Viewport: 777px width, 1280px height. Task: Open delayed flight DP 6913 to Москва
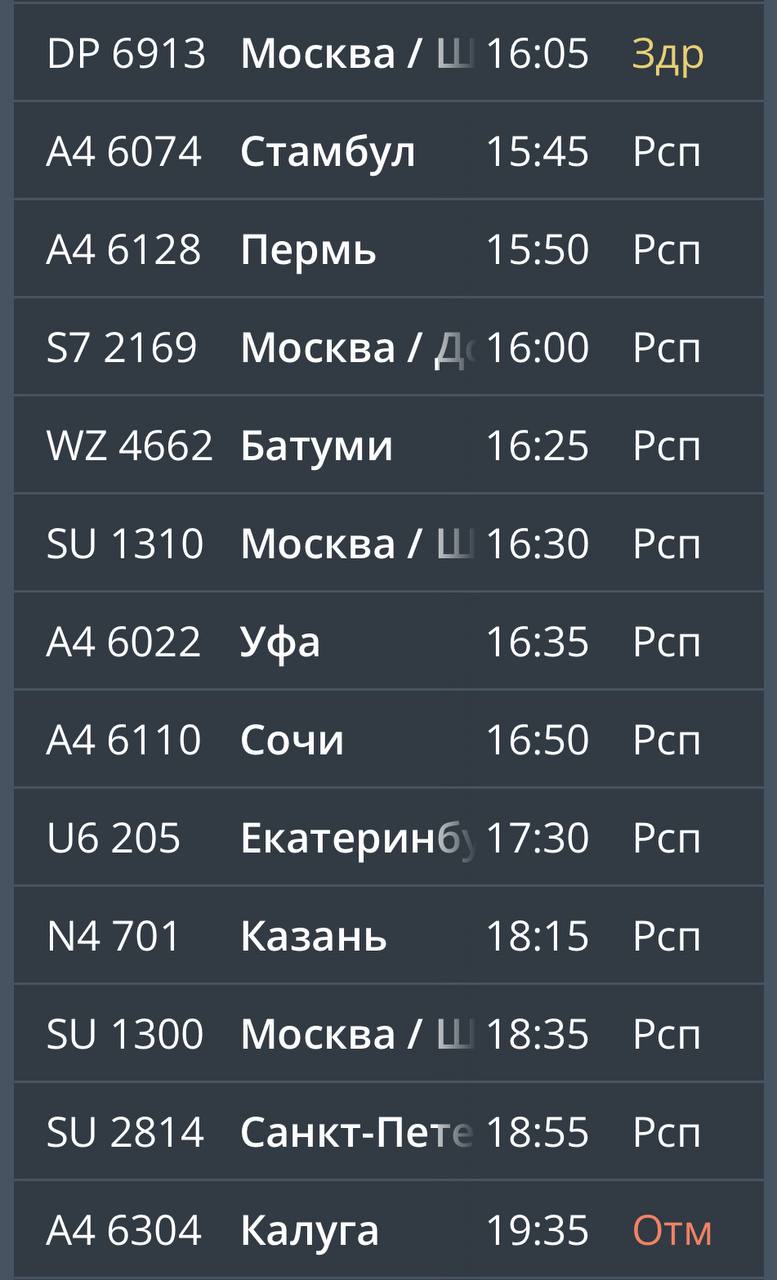[x=388, y=53]
